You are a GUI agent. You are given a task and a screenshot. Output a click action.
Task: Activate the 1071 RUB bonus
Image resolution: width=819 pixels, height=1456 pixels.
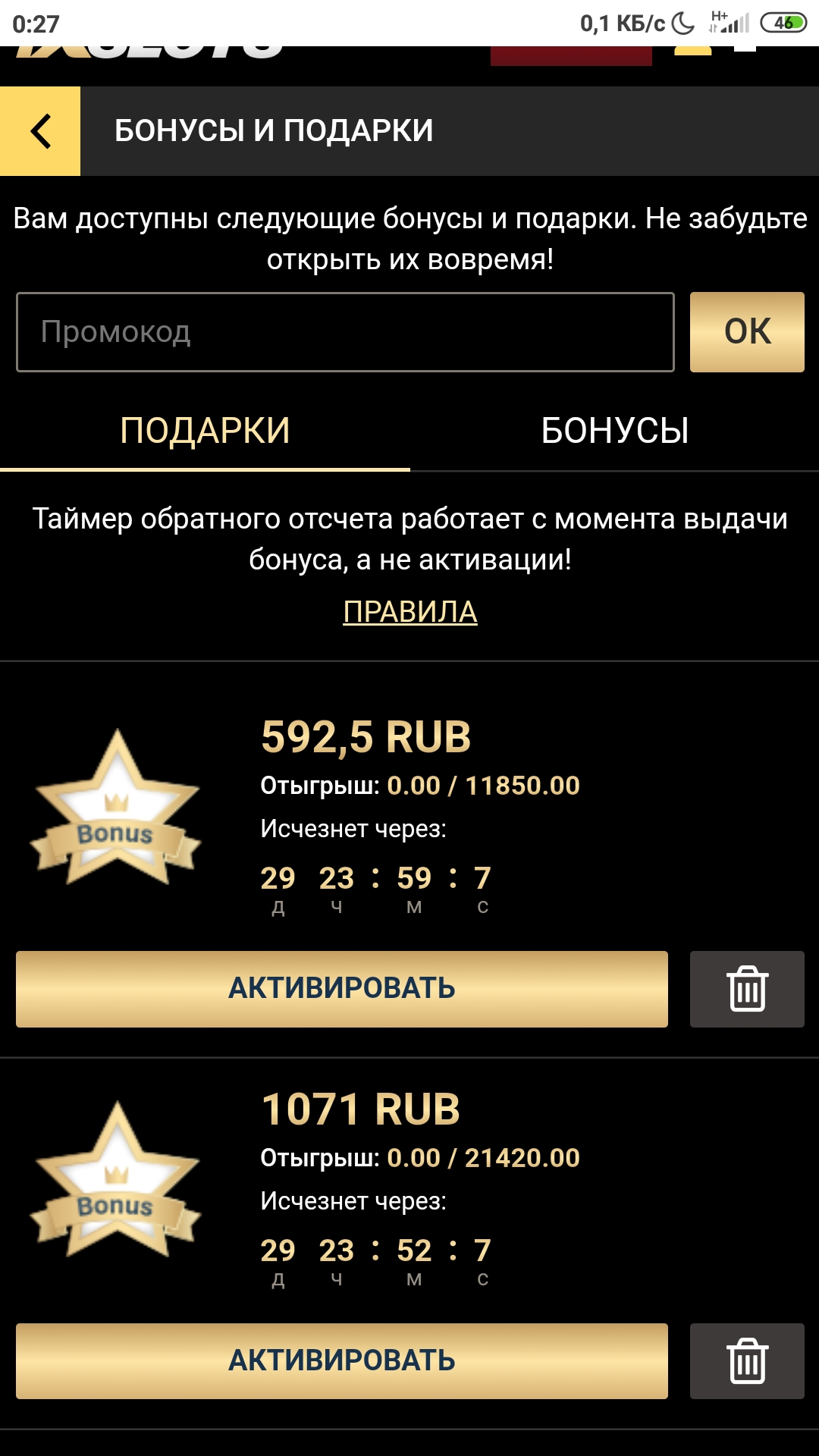click(342, 1361)
